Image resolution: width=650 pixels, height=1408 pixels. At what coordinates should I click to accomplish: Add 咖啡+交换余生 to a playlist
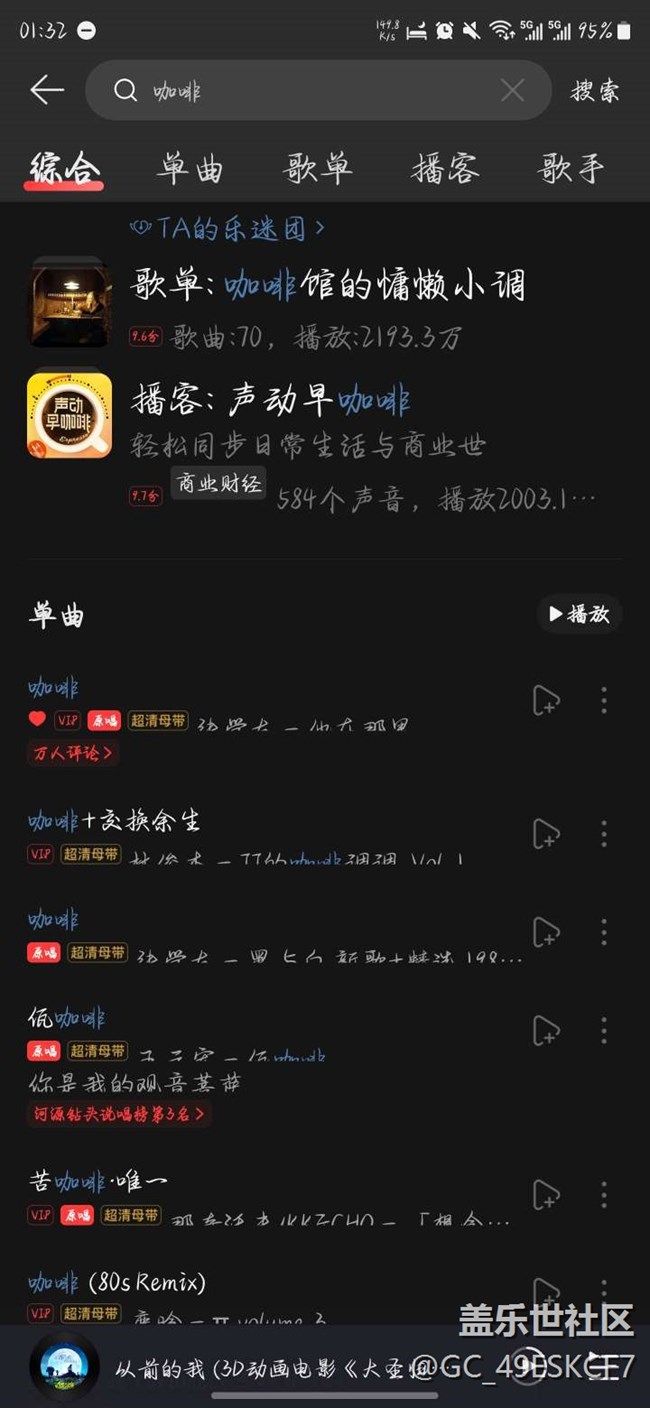tap(545, 833)
